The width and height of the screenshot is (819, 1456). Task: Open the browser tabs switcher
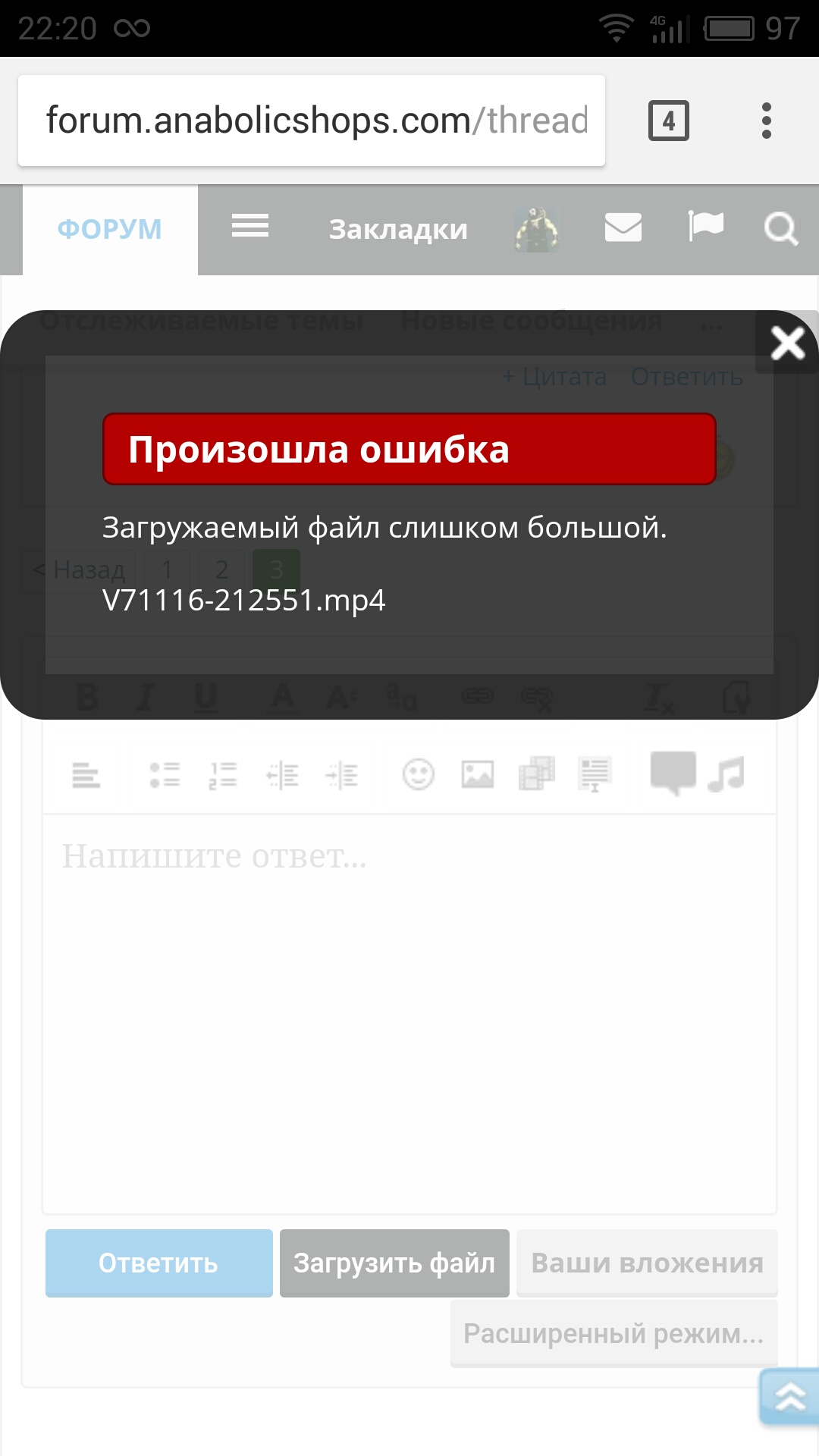668,121
